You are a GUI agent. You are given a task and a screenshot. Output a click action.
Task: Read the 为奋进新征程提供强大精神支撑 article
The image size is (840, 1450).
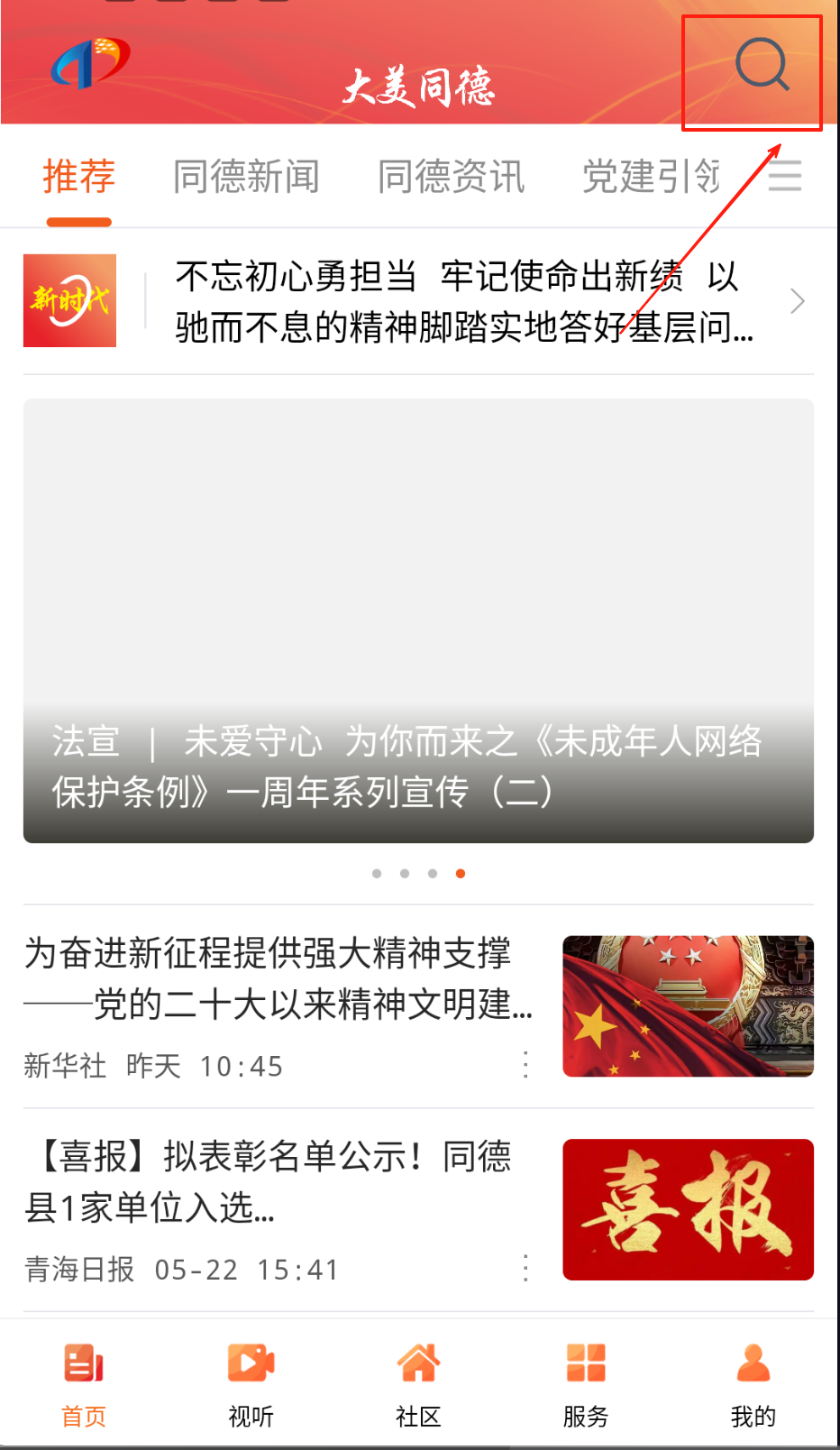[x=279, y=978]
